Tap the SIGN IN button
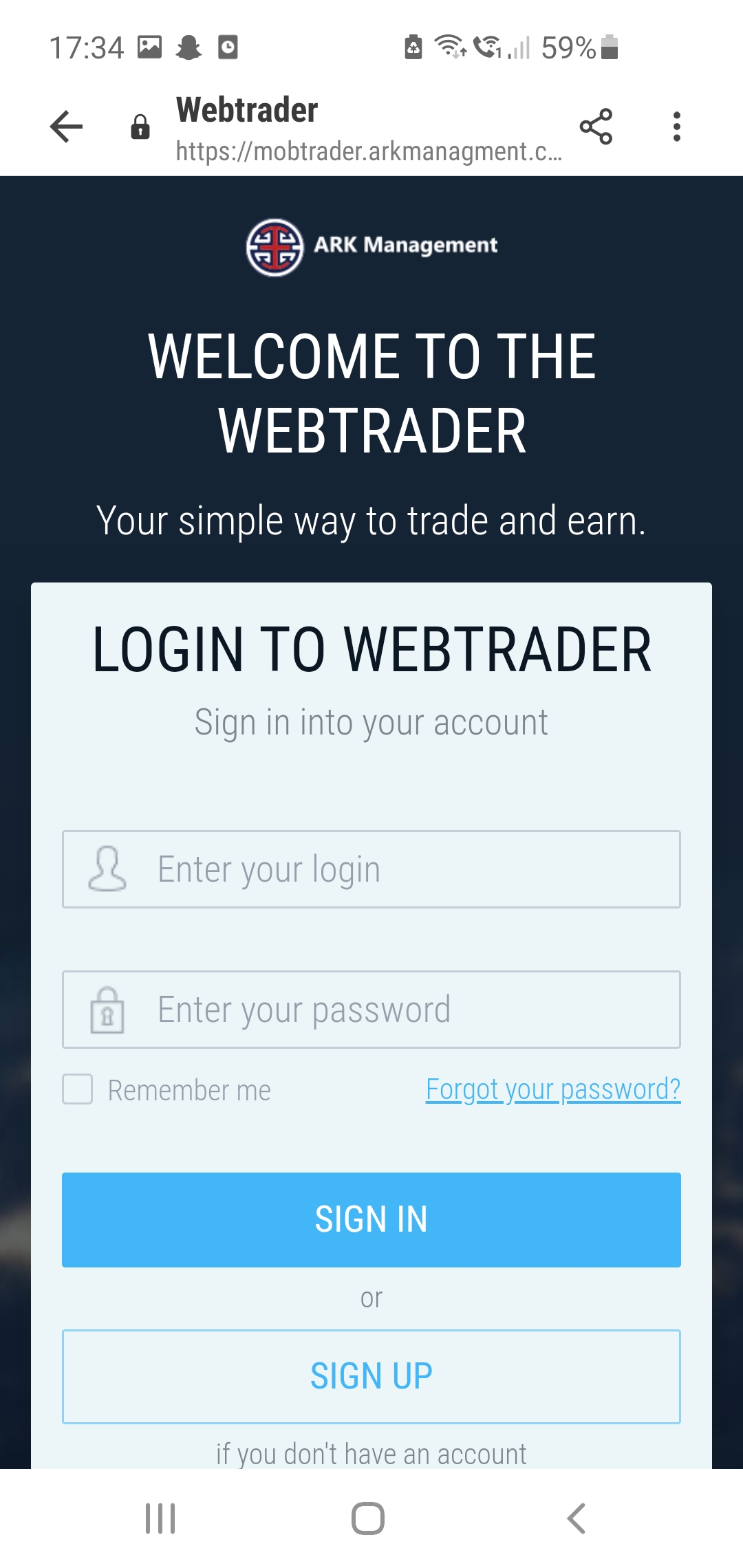Screen dimensions: 743x1568 [371, 1219]
